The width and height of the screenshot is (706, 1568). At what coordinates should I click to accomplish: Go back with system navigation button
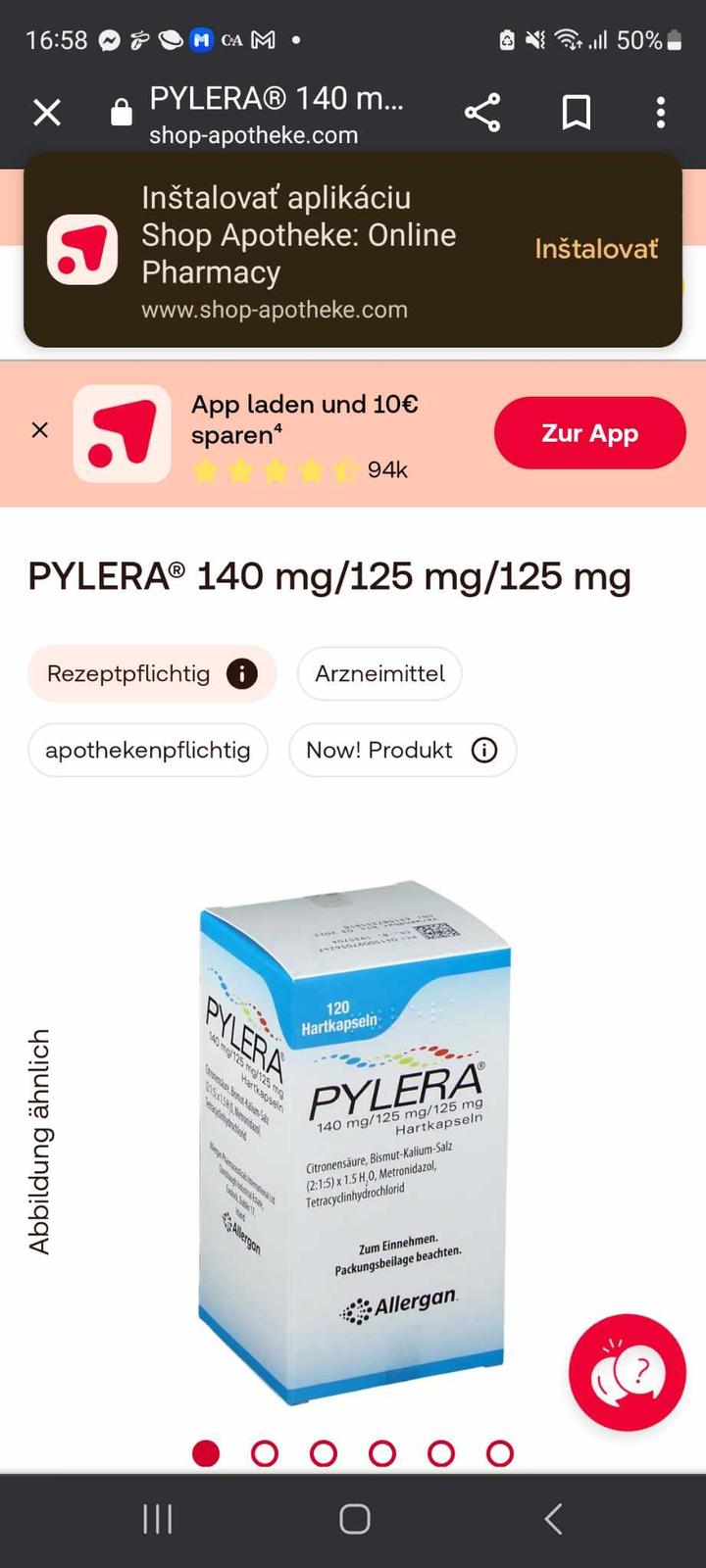pos(553,1519)
